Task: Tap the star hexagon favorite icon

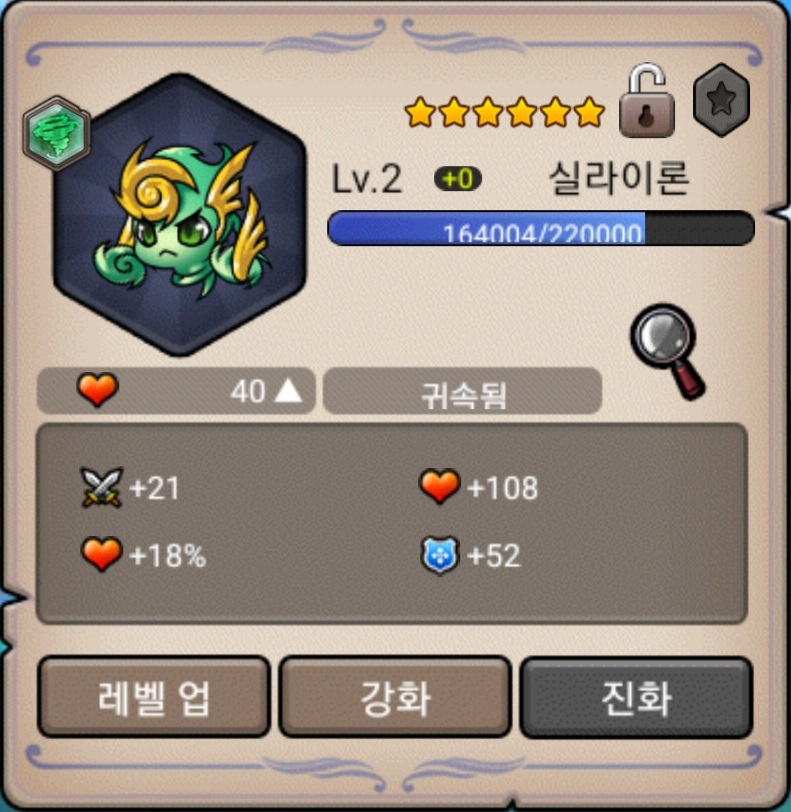Action: (722, 100)
